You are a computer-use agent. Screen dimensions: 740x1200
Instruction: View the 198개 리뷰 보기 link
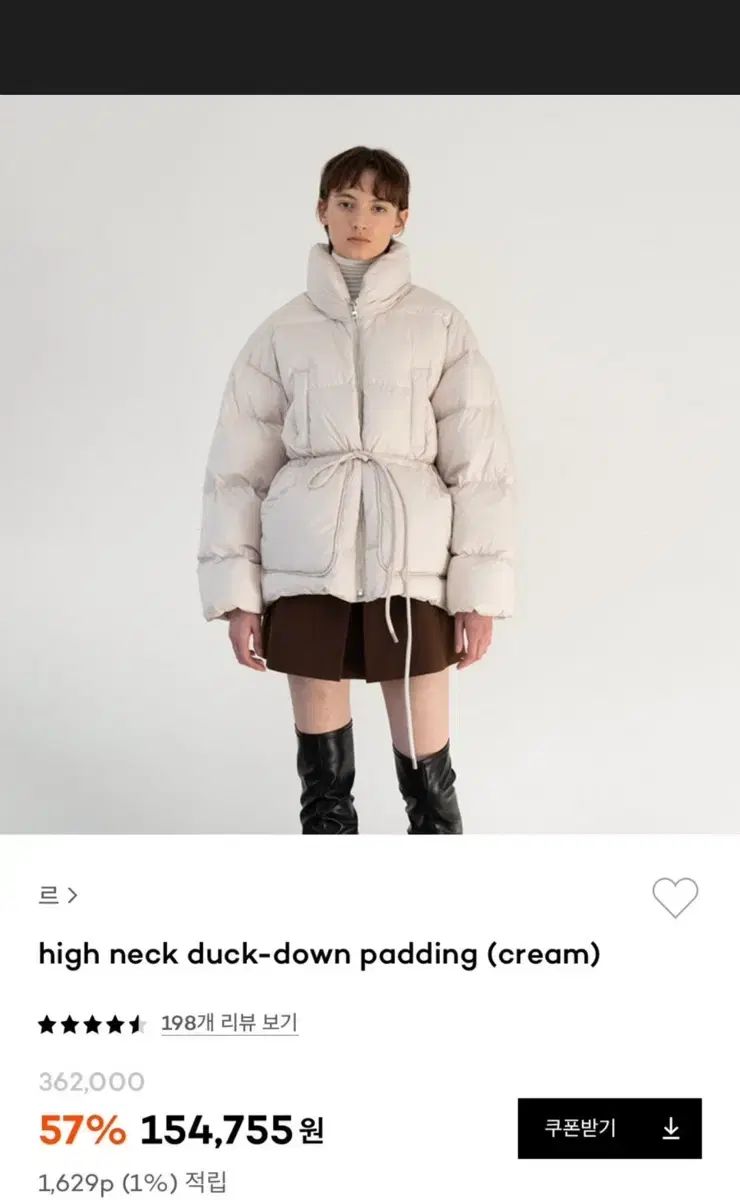click(x=229, y=1023)
